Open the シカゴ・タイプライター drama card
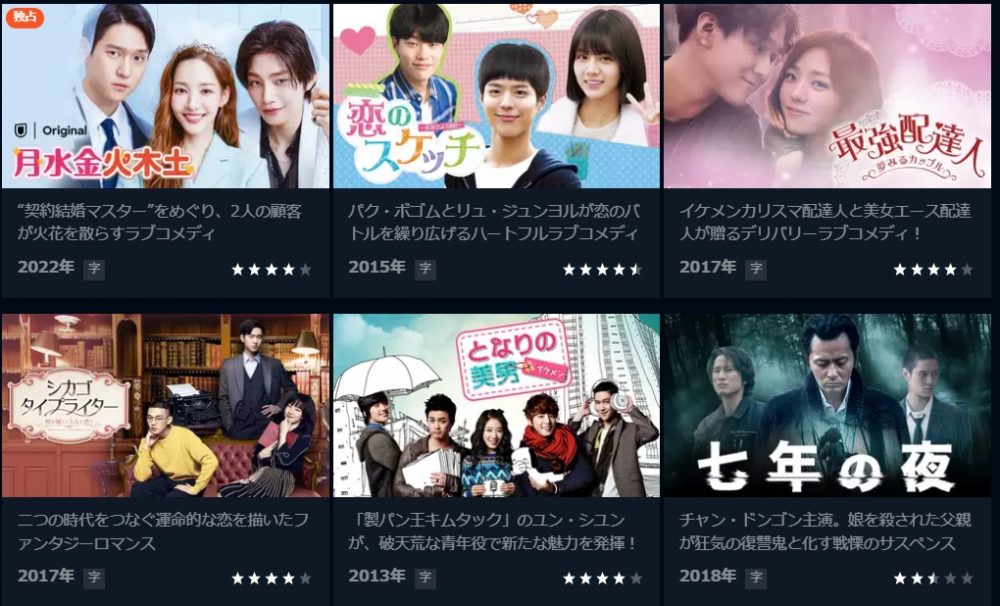This screenshot has width=1000, height=606. [x=165, y=406]
